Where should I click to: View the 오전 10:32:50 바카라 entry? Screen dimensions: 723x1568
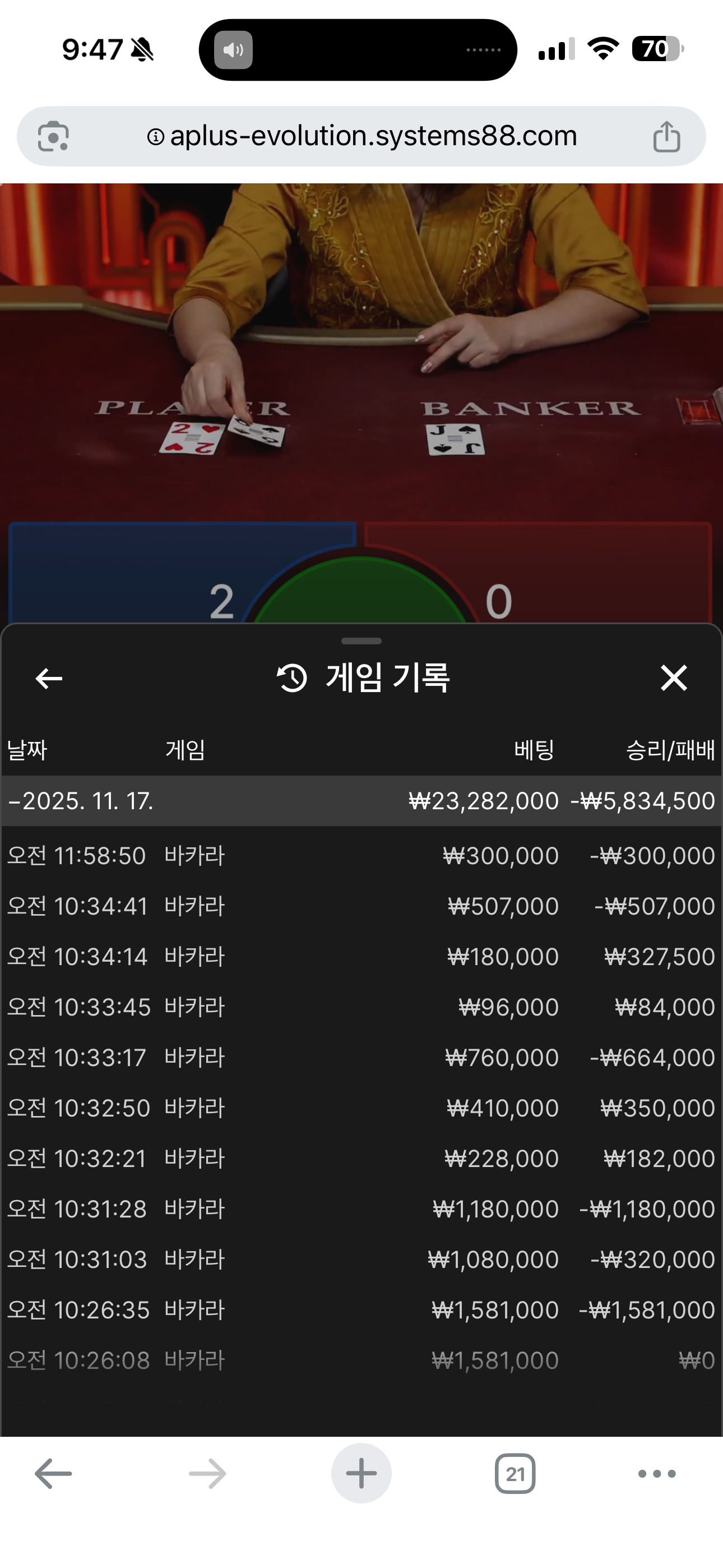[361, 1108]
